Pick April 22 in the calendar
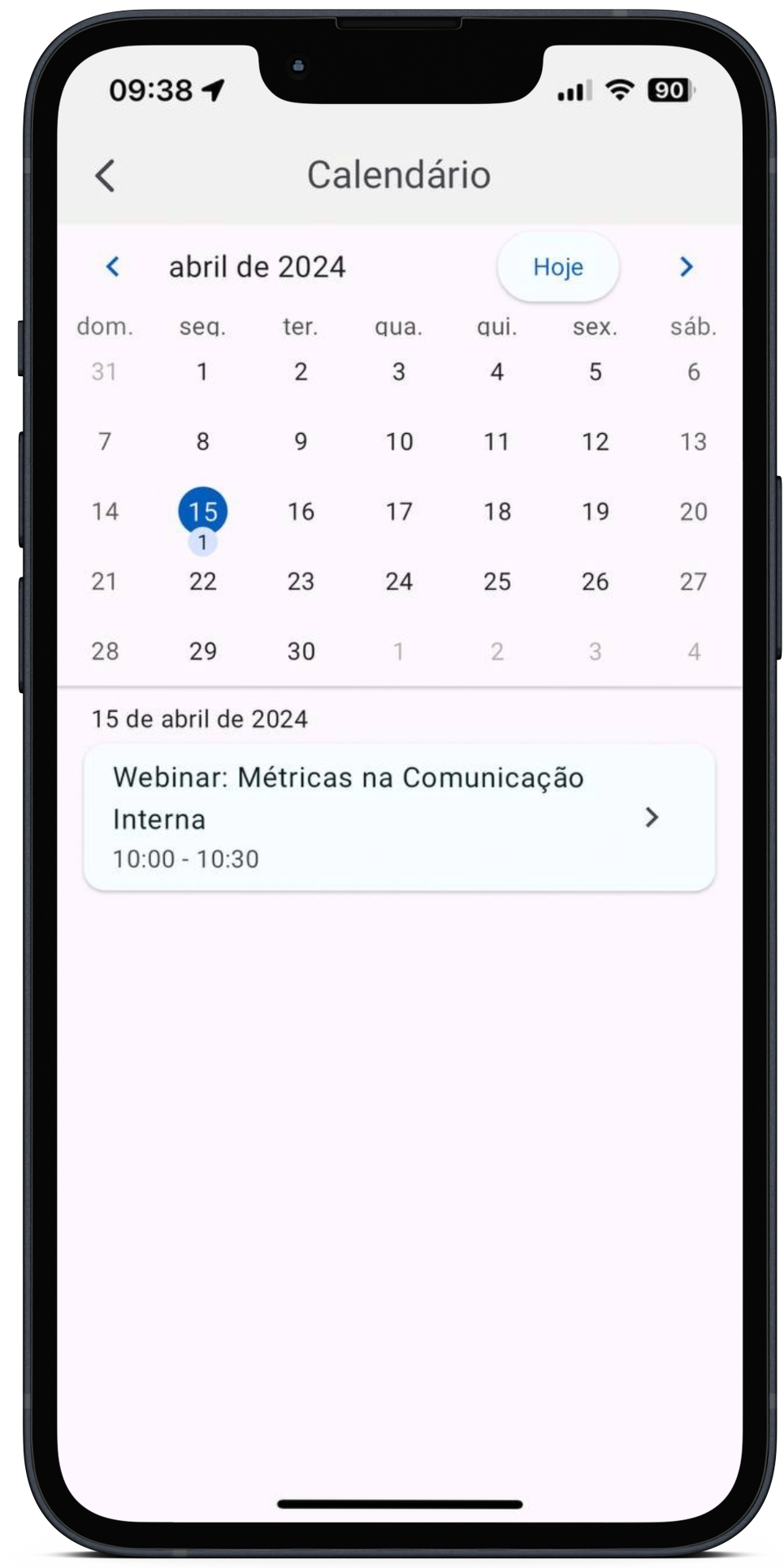The height and width of the screenshot is (1568, 784). pyautogui.click(x=202, y=581)
